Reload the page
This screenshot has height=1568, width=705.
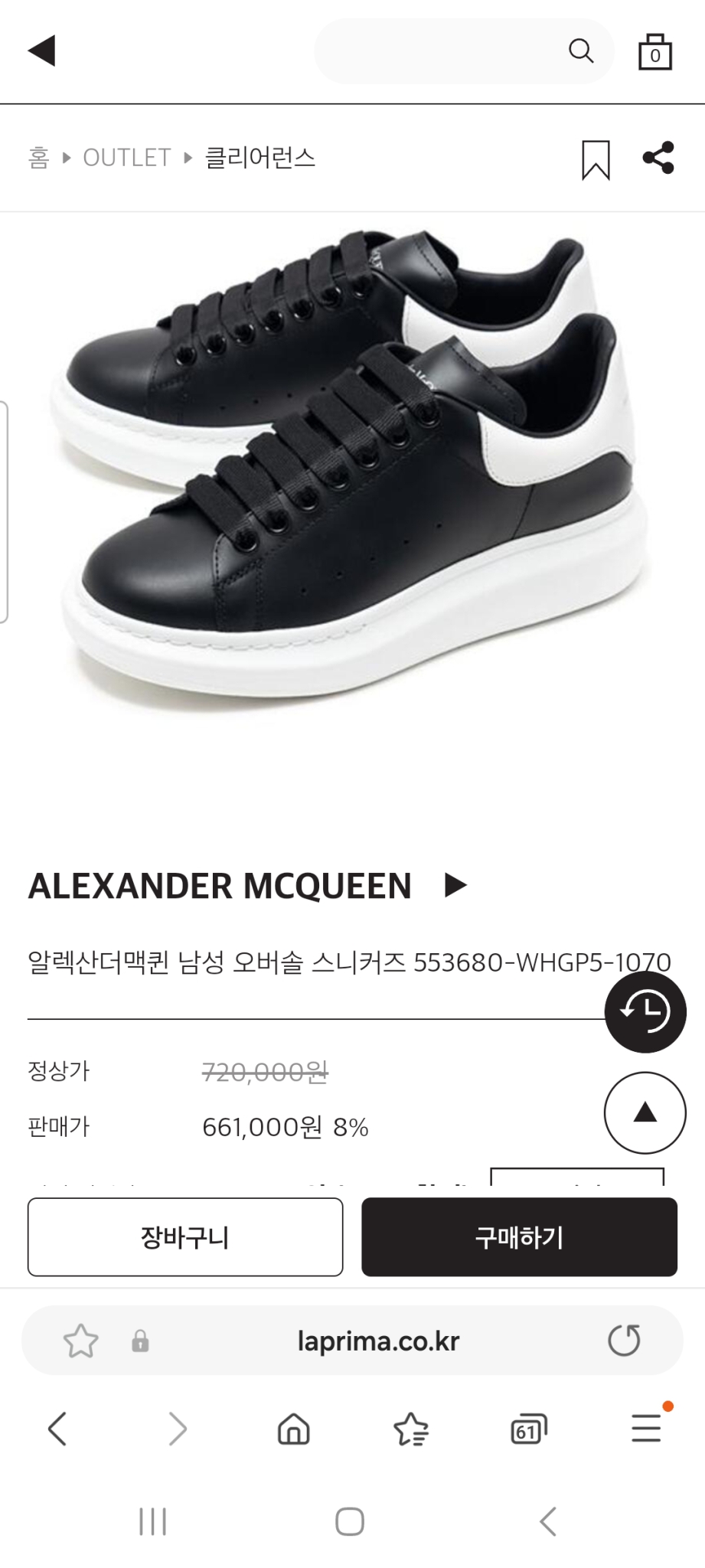624,1341
